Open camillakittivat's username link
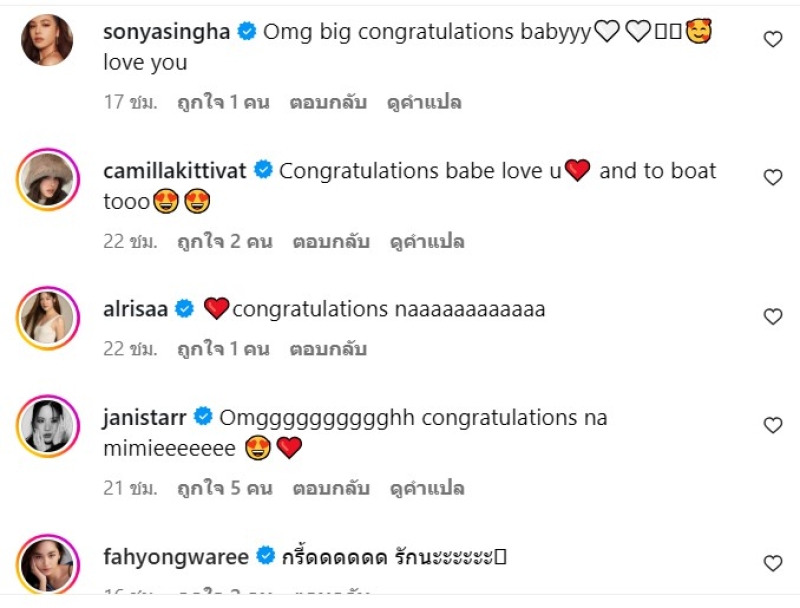The image size is (800, 608). (175, 171)
